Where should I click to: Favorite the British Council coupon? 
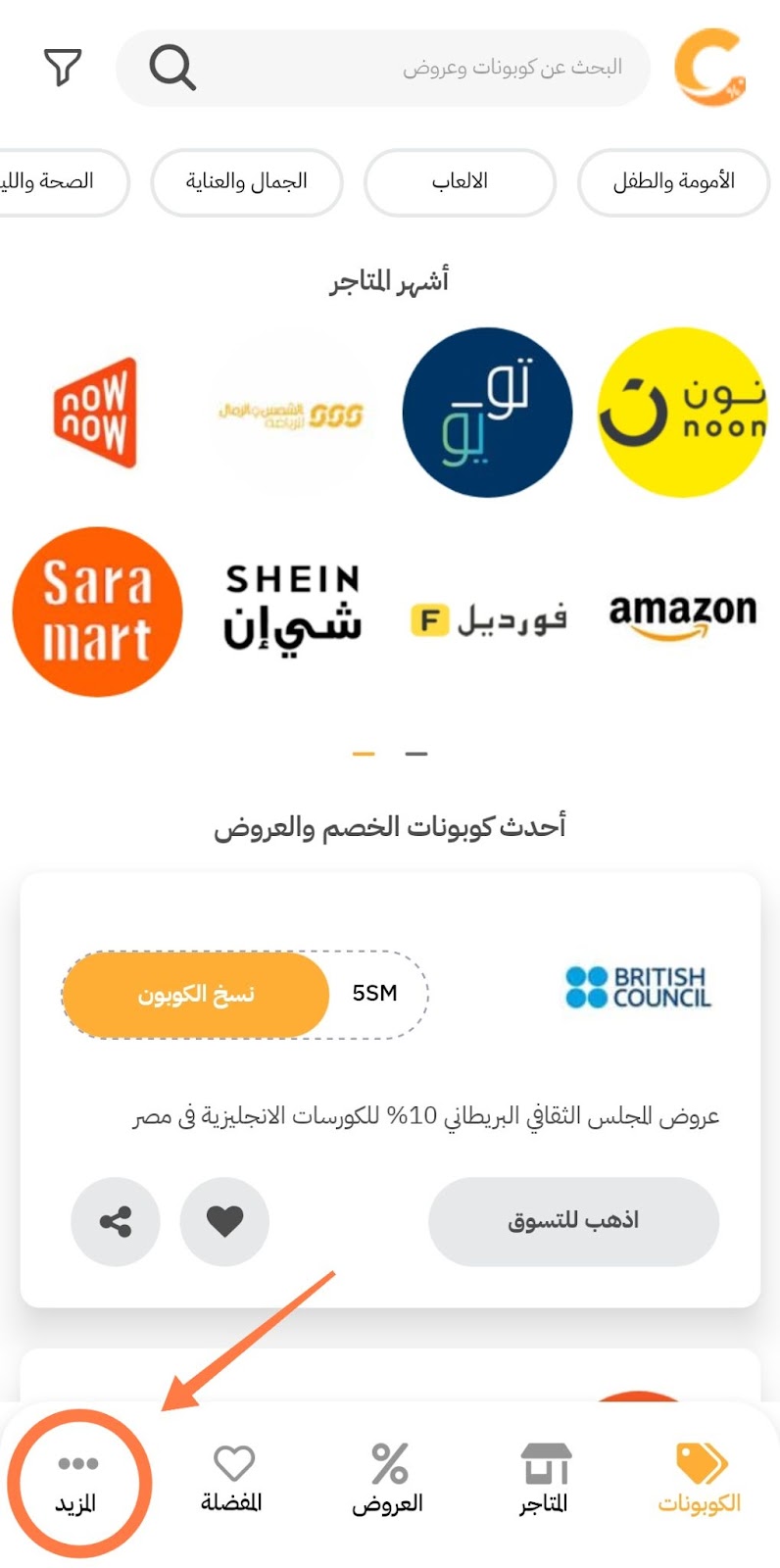point(224,1221)
